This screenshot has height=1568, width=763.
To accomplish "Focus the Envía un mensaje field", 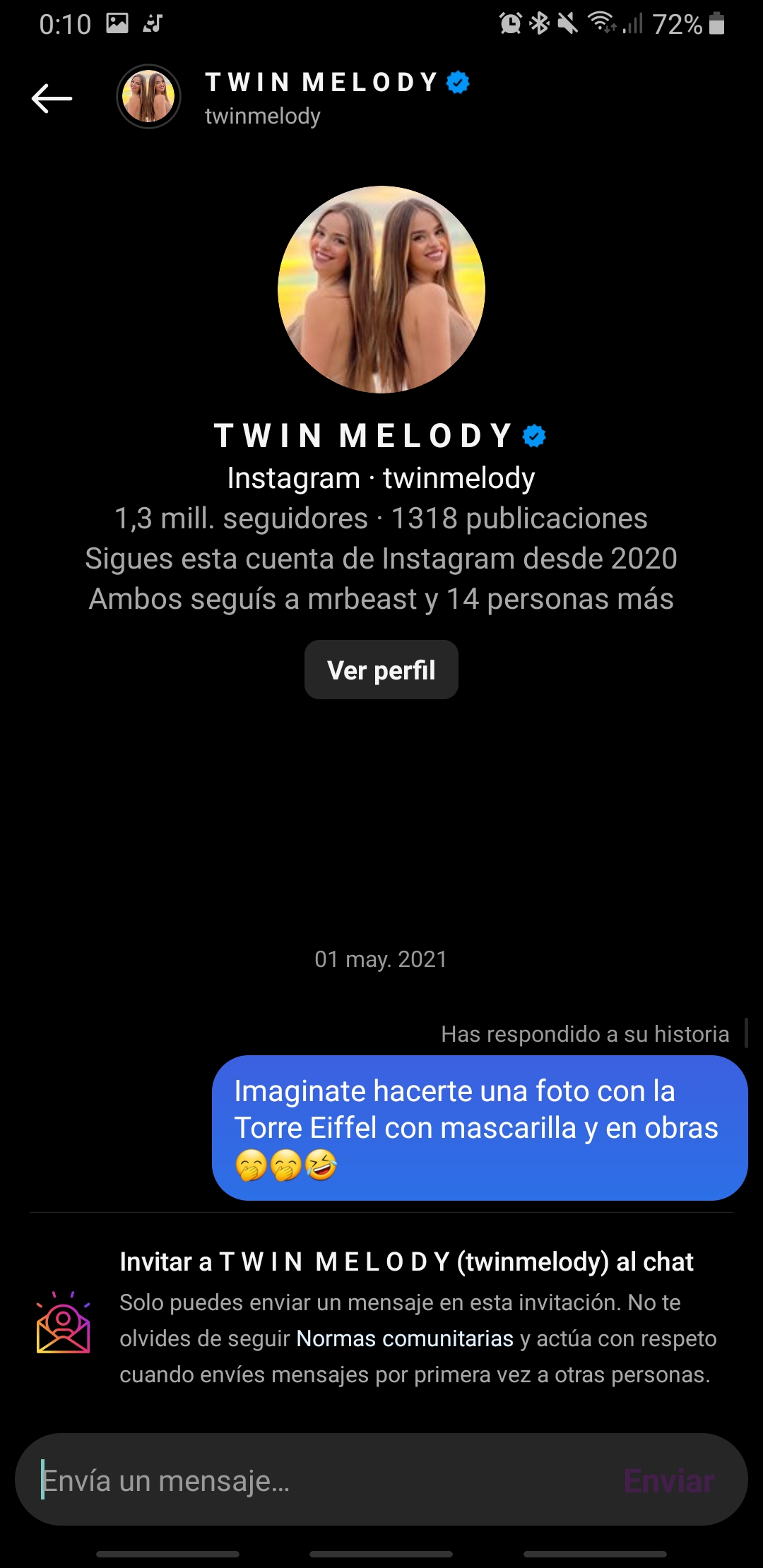I will pos(318,1481).
